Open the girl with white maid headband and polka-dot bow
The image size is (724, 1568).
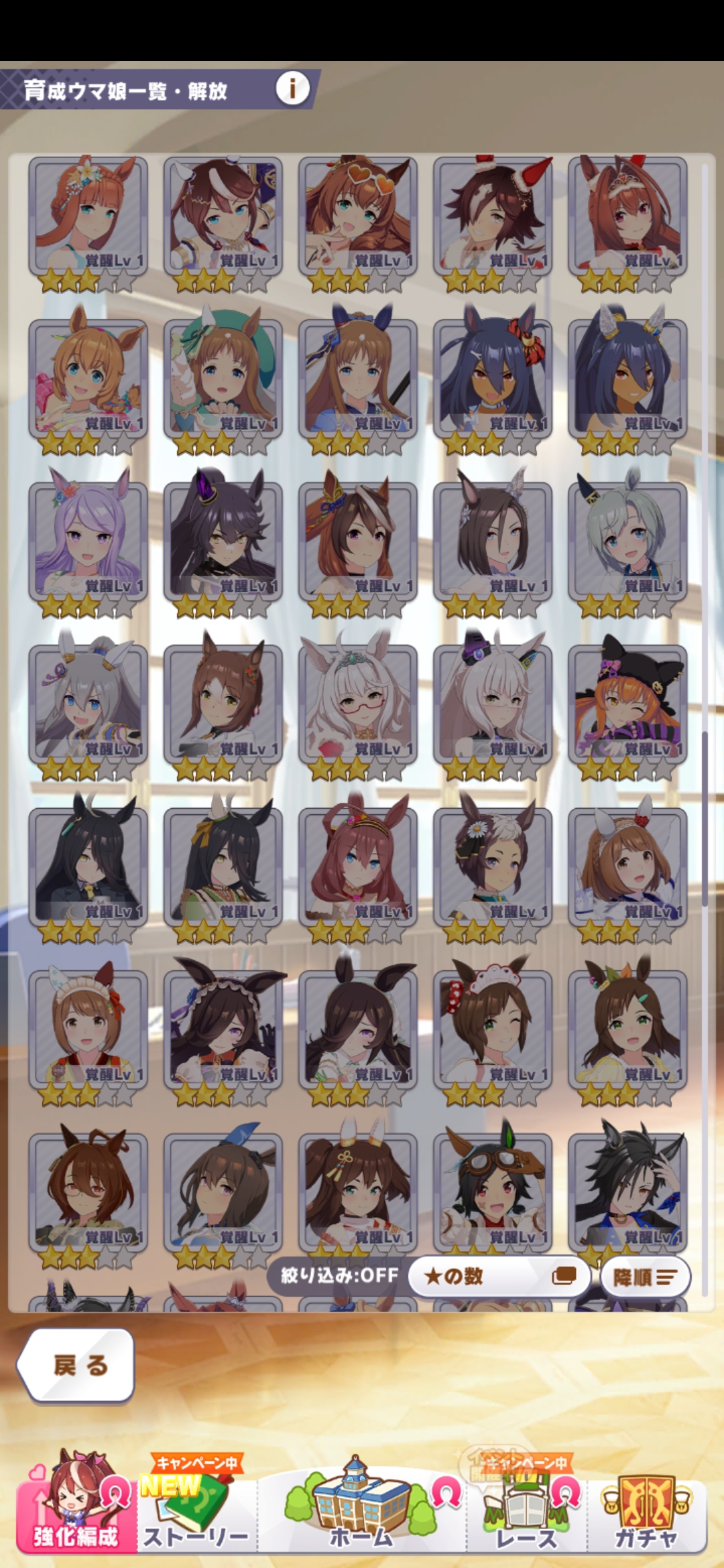(x=493, y=1027)
